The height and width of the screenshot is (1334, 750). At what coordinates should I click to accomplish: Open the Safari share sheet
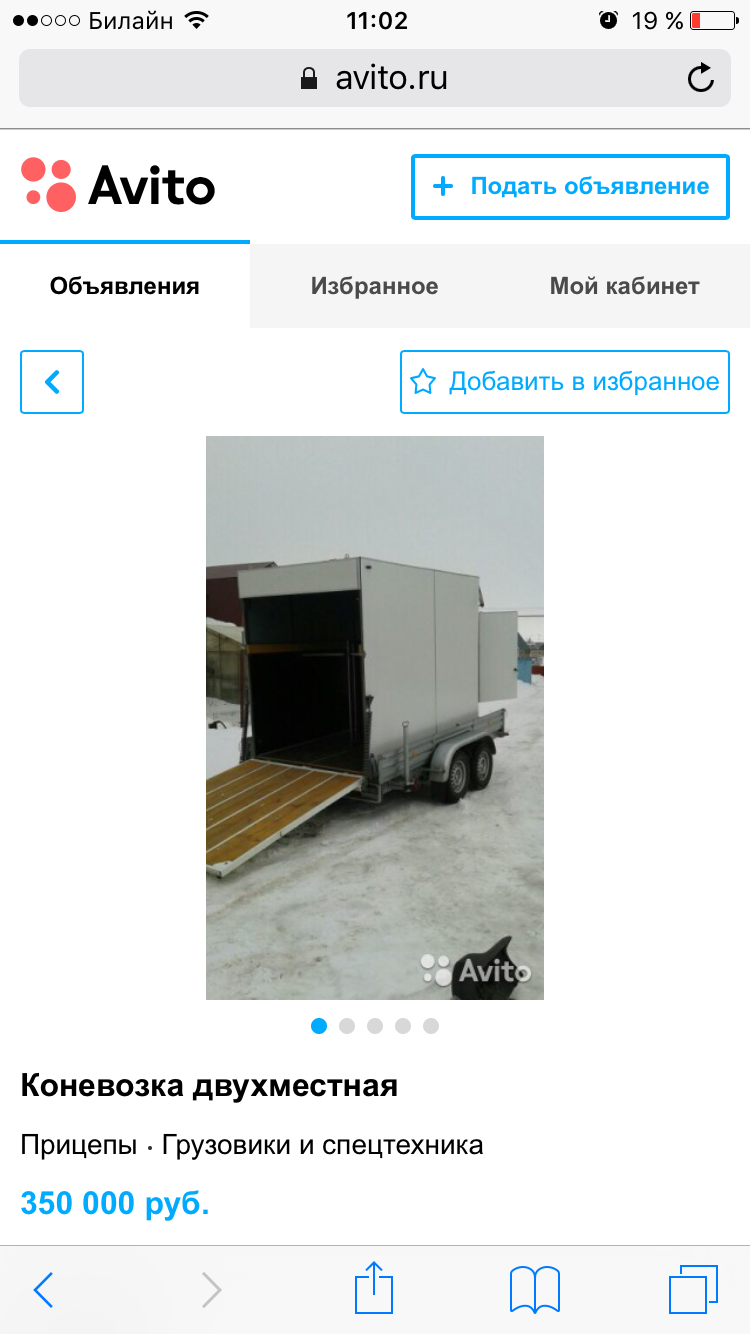pyautogui.click(x=374, y=1288)
